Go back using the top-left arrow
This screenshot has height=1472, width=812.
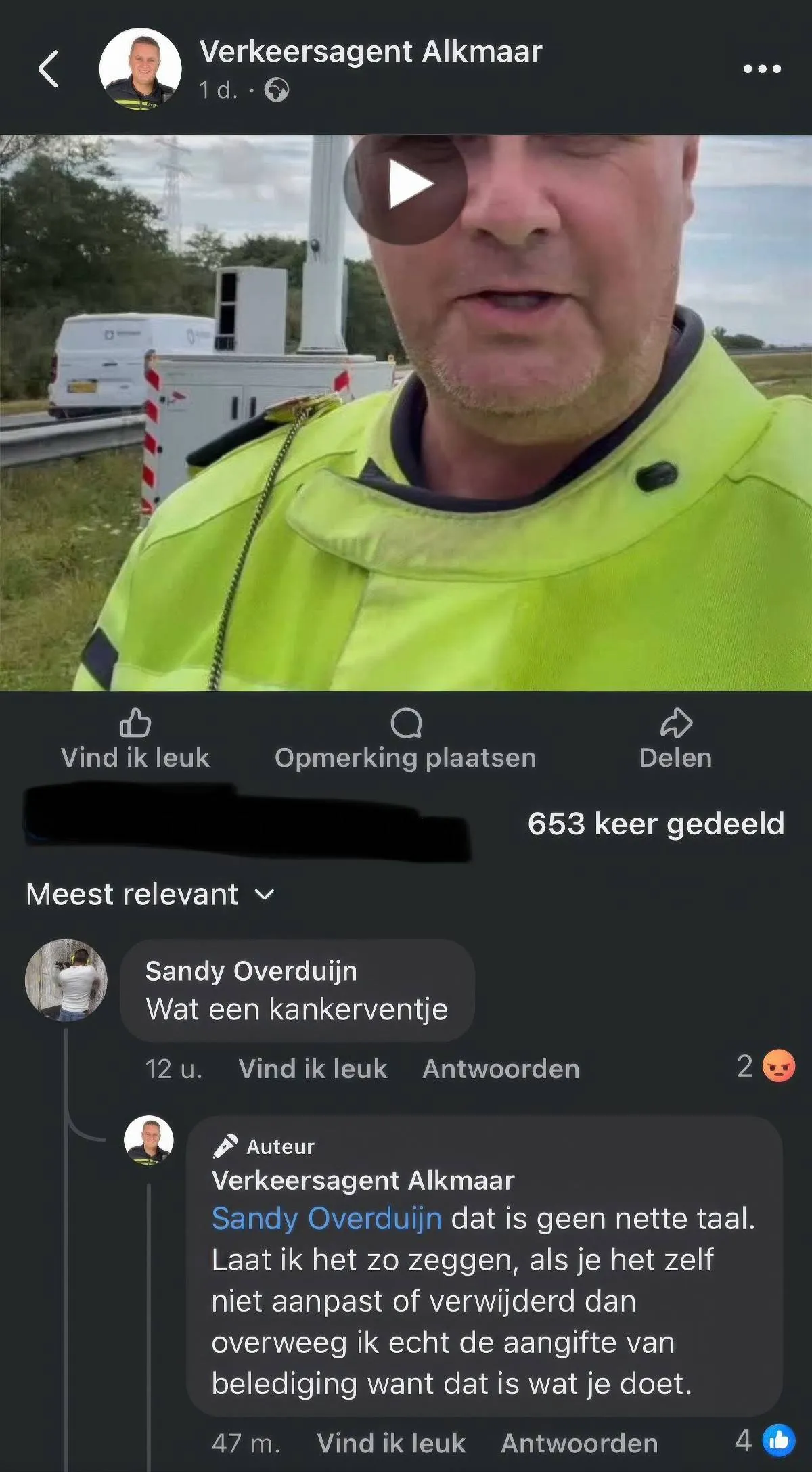pyautogui.click(x=48, y=68)
